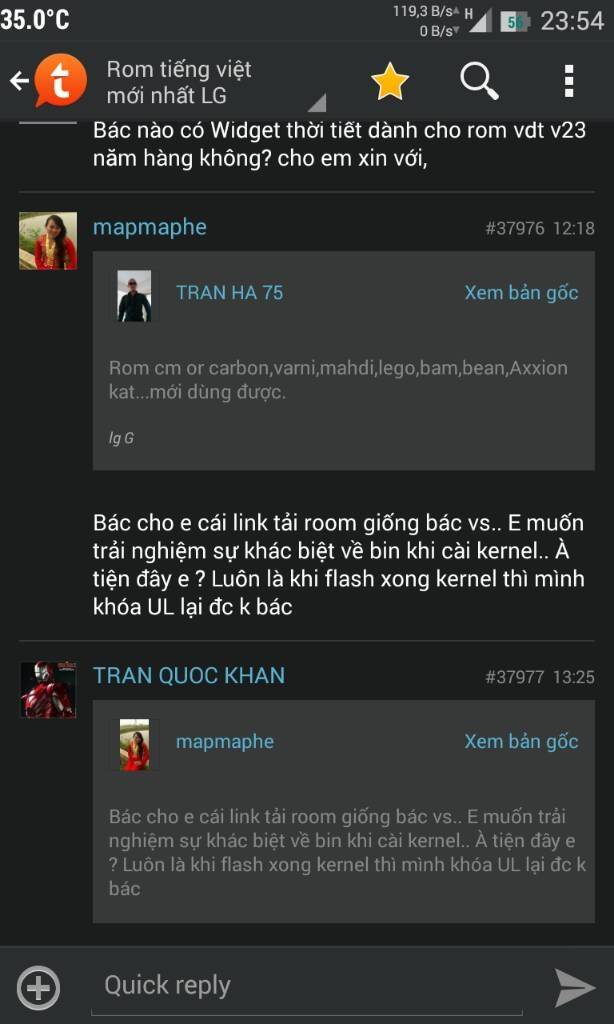Open mapmaphe's profile name on post #37976
This screenshot has width=614, height=1024.
click(x=149, y=227)
